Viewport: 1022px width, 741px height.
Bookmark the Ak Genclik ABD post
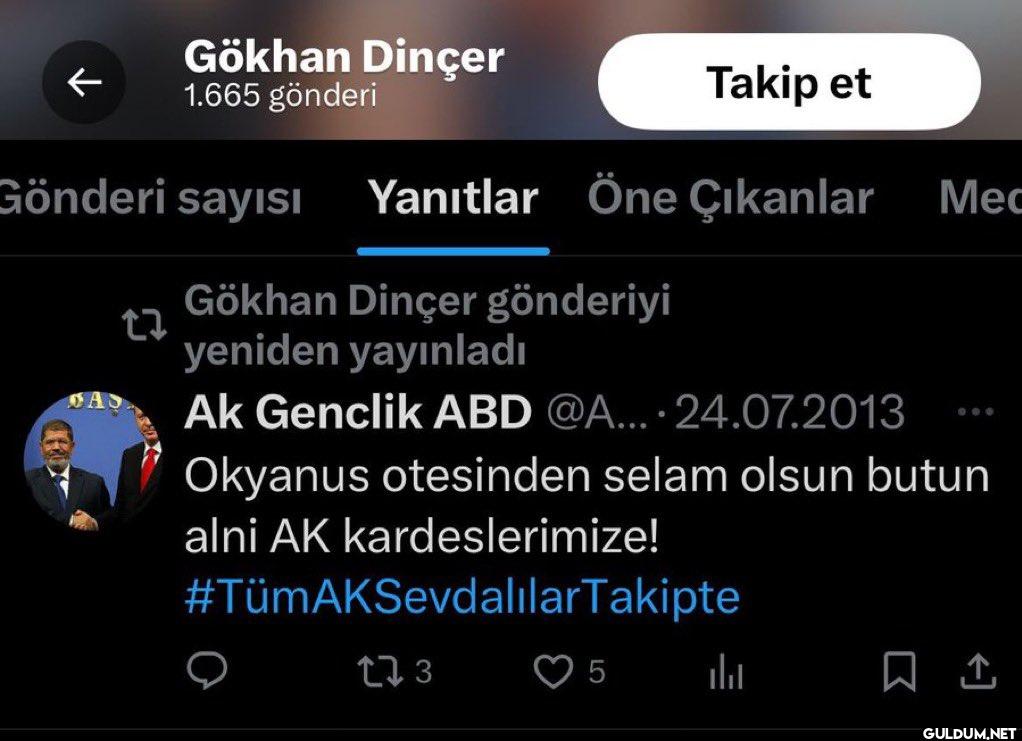[899, 671]
